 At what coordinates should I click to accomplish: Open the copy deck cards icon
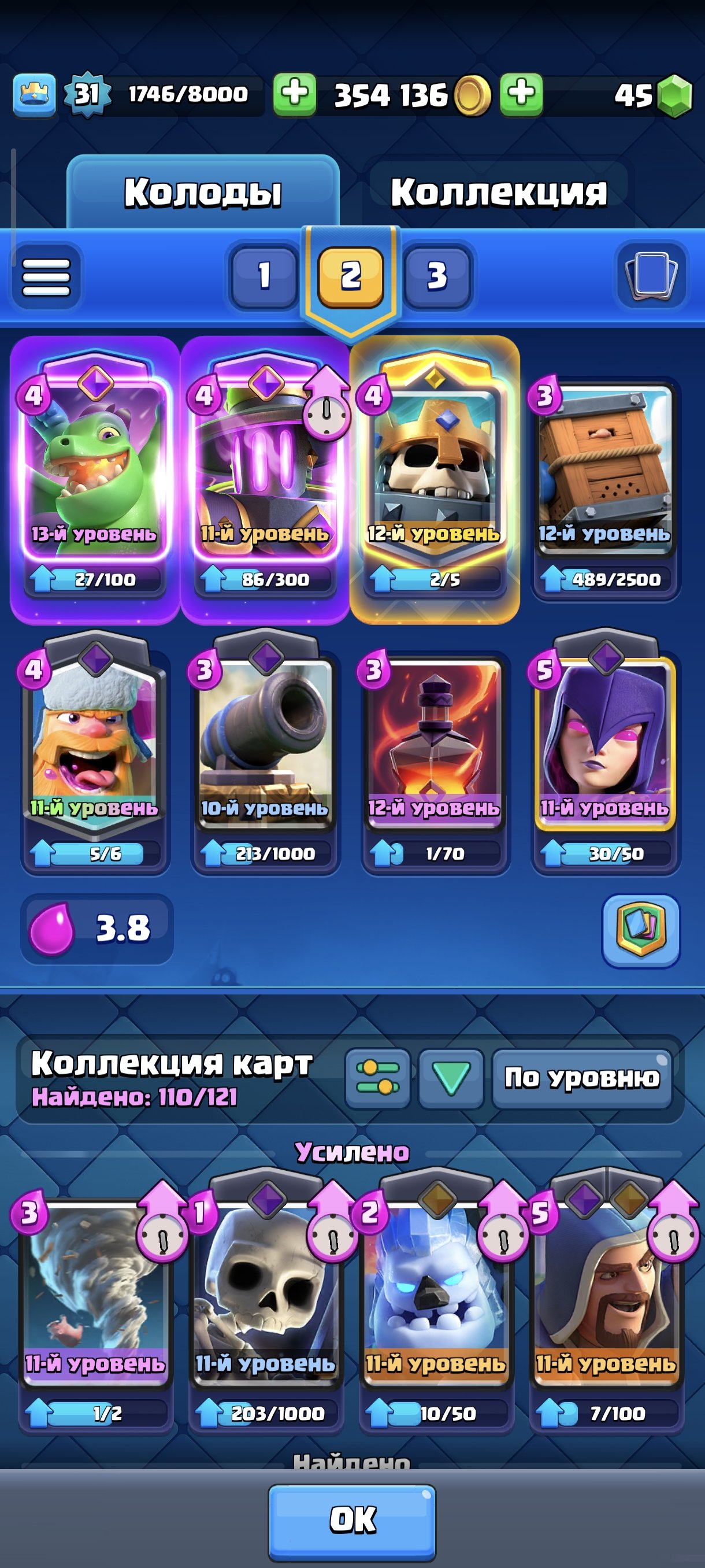[x=651, y=276]
